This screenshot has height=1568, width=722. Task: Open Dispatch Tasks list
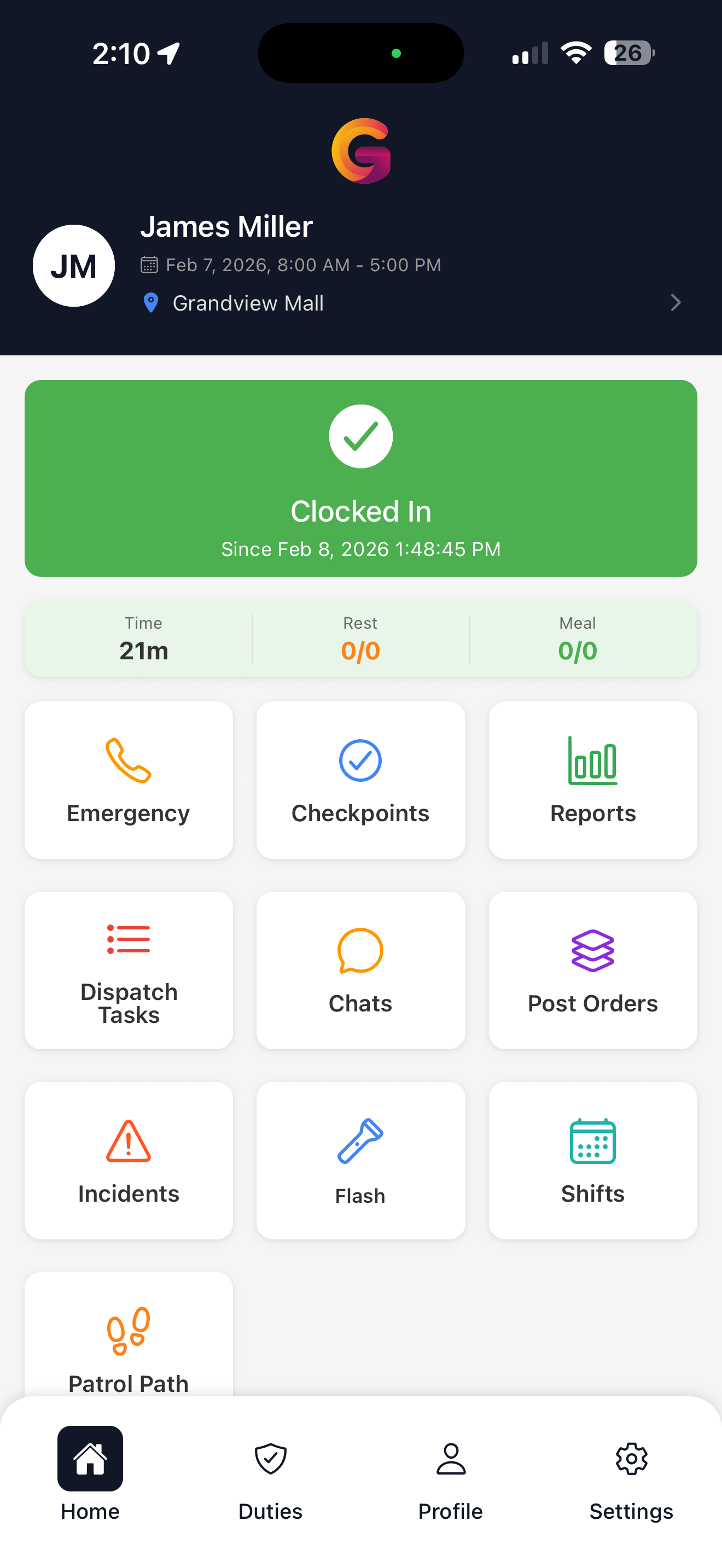pyautogui.click(x=128, y=970)
